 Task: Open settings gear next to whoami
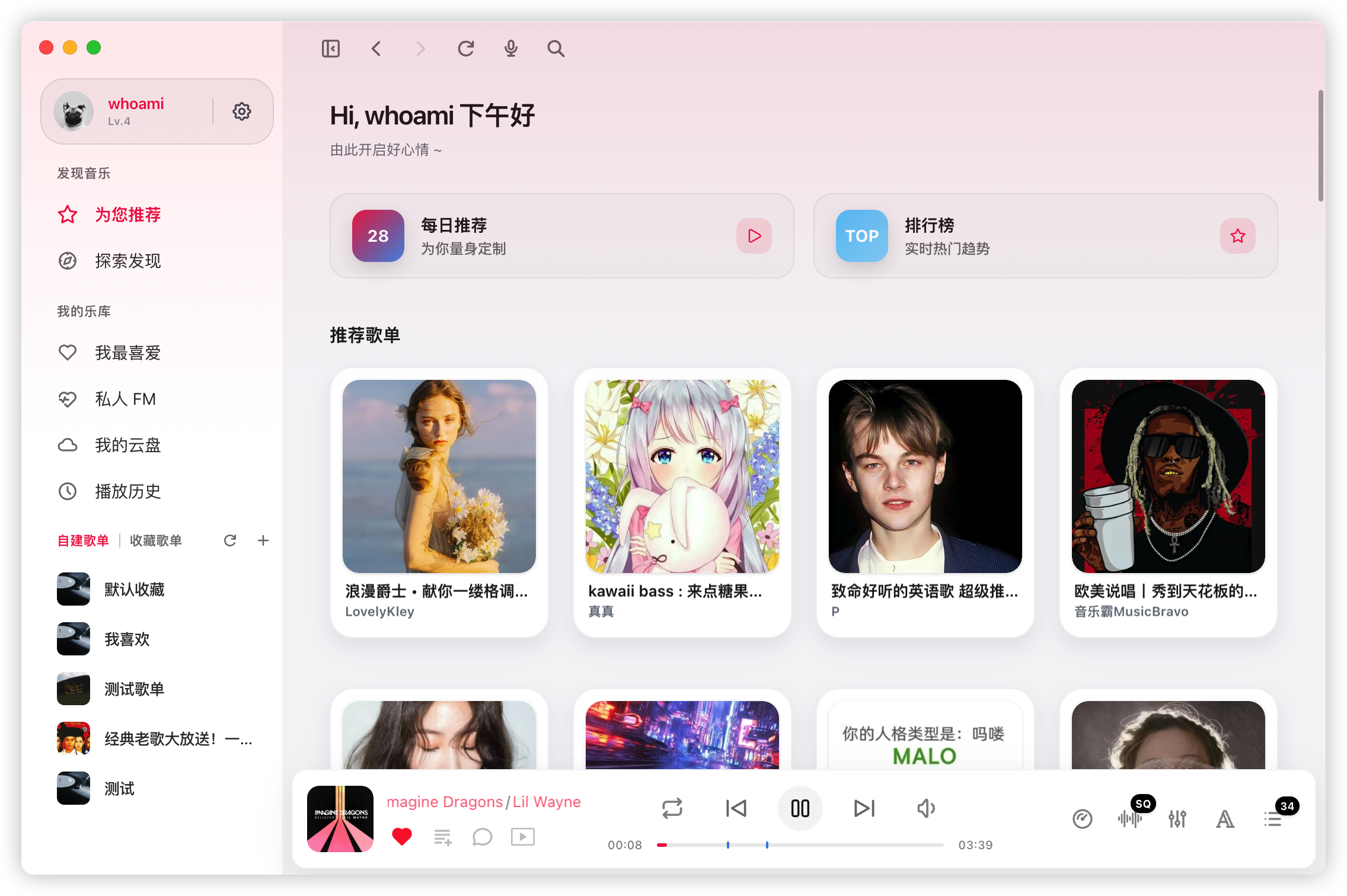tap(242, 111)
